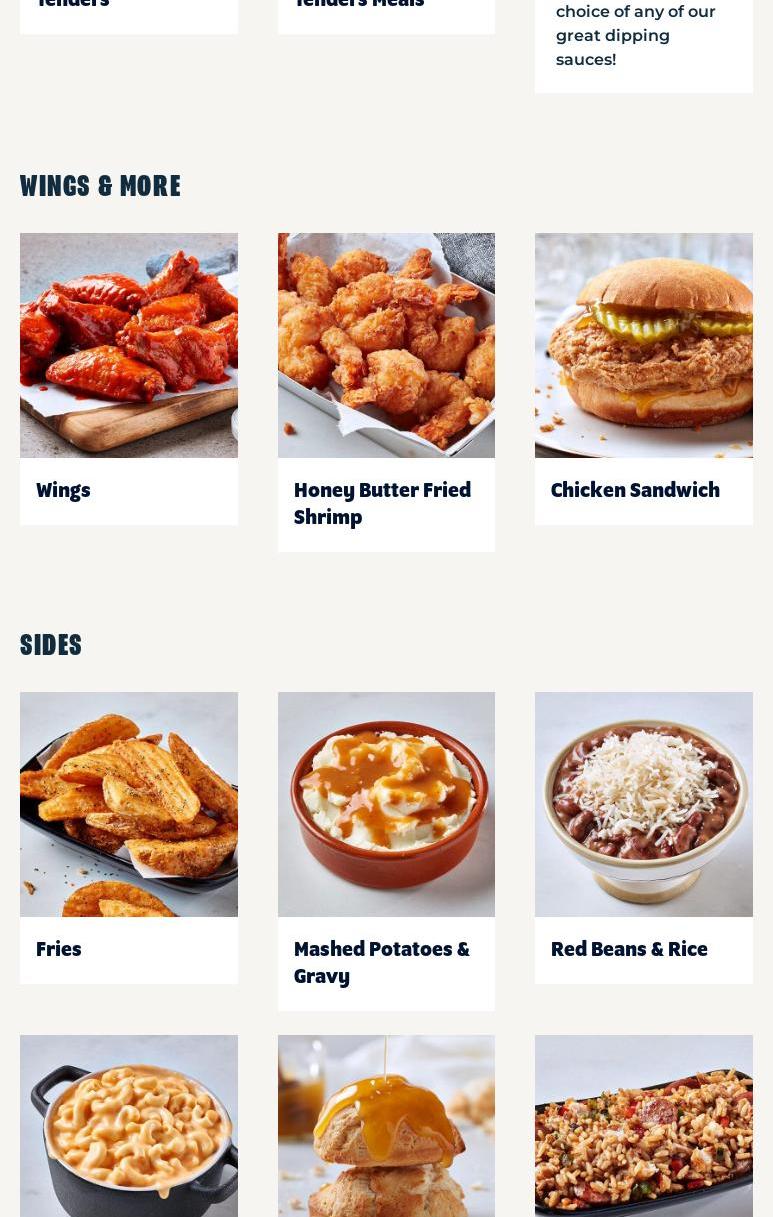Click the WINGS & MORE heading
The height and width of the screenshot is (1217, 773).
[x=100, y=186]
